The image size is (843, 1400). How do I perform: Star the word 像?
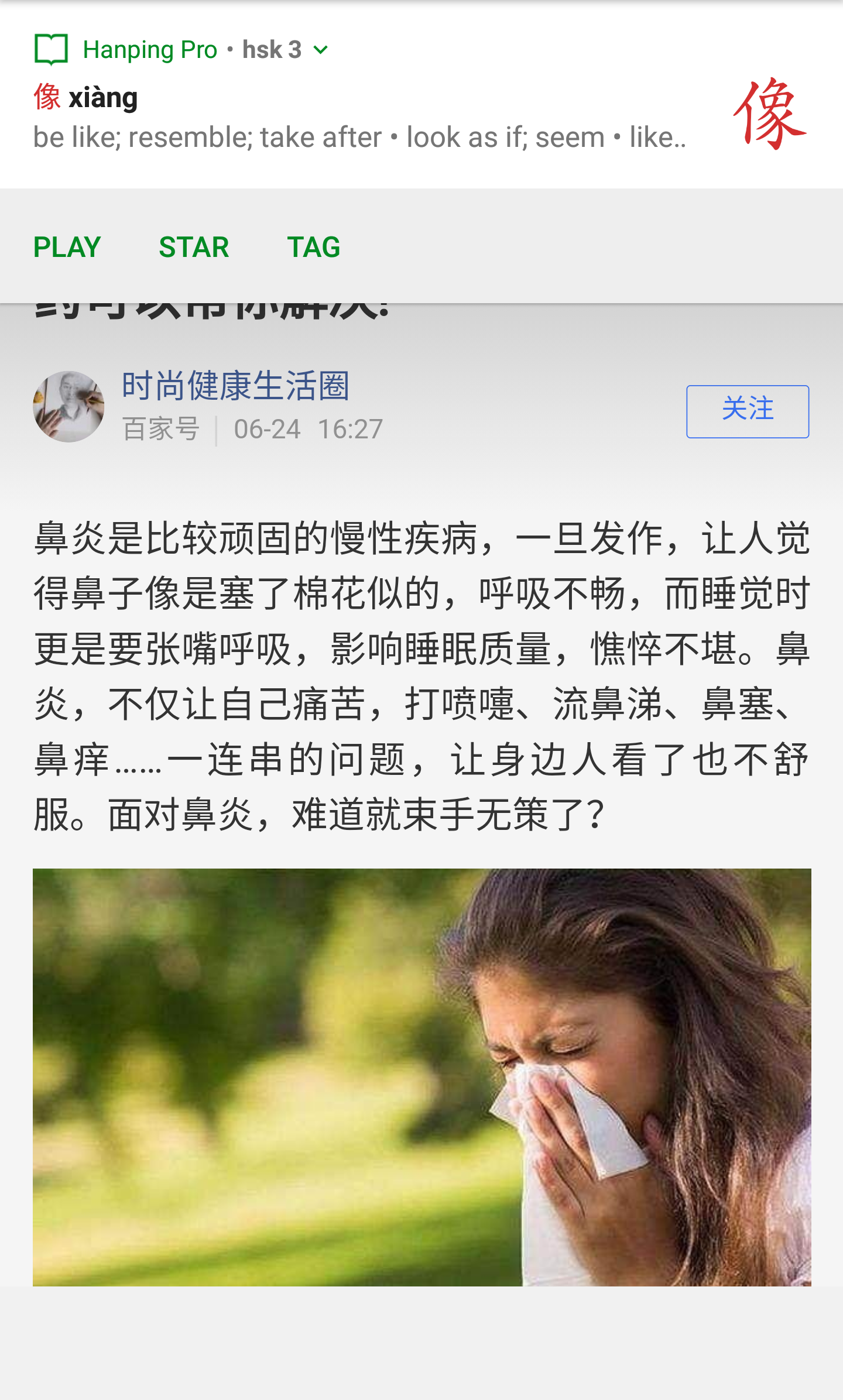tap(194, 247)
